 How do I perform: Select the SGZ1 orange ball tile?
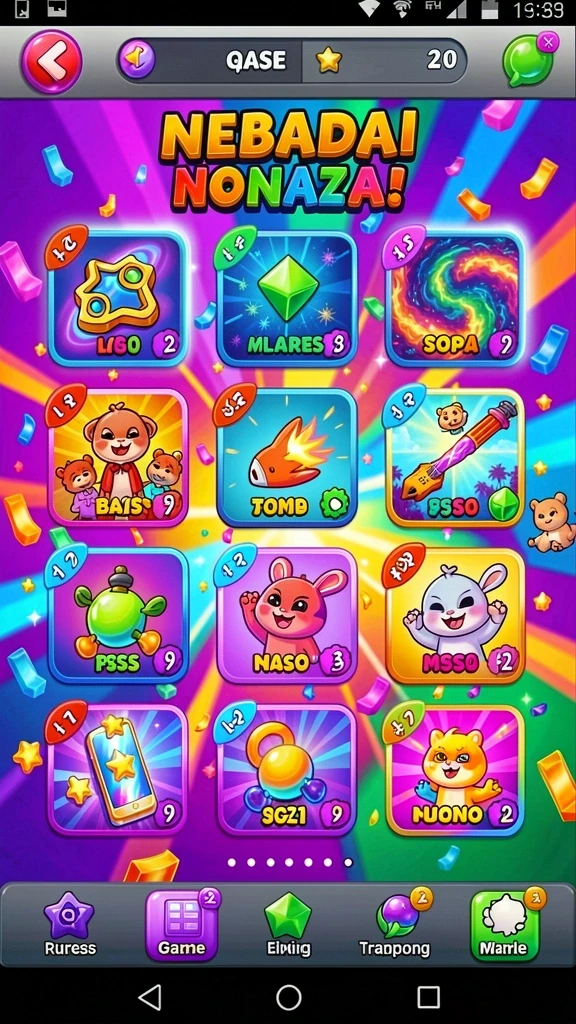click(287, 769)
